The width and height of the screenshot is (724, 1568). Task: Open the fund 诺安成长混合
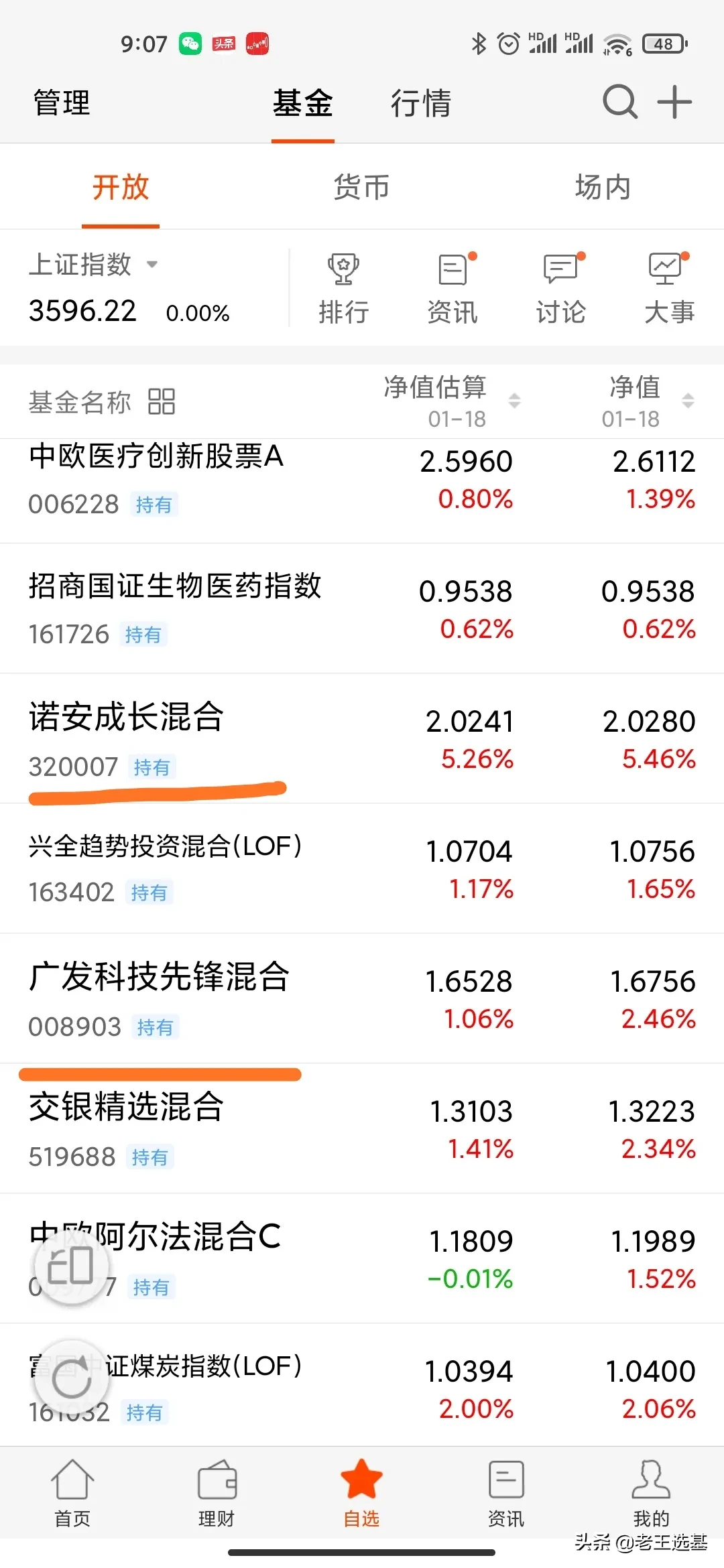[x=362, y=739]
